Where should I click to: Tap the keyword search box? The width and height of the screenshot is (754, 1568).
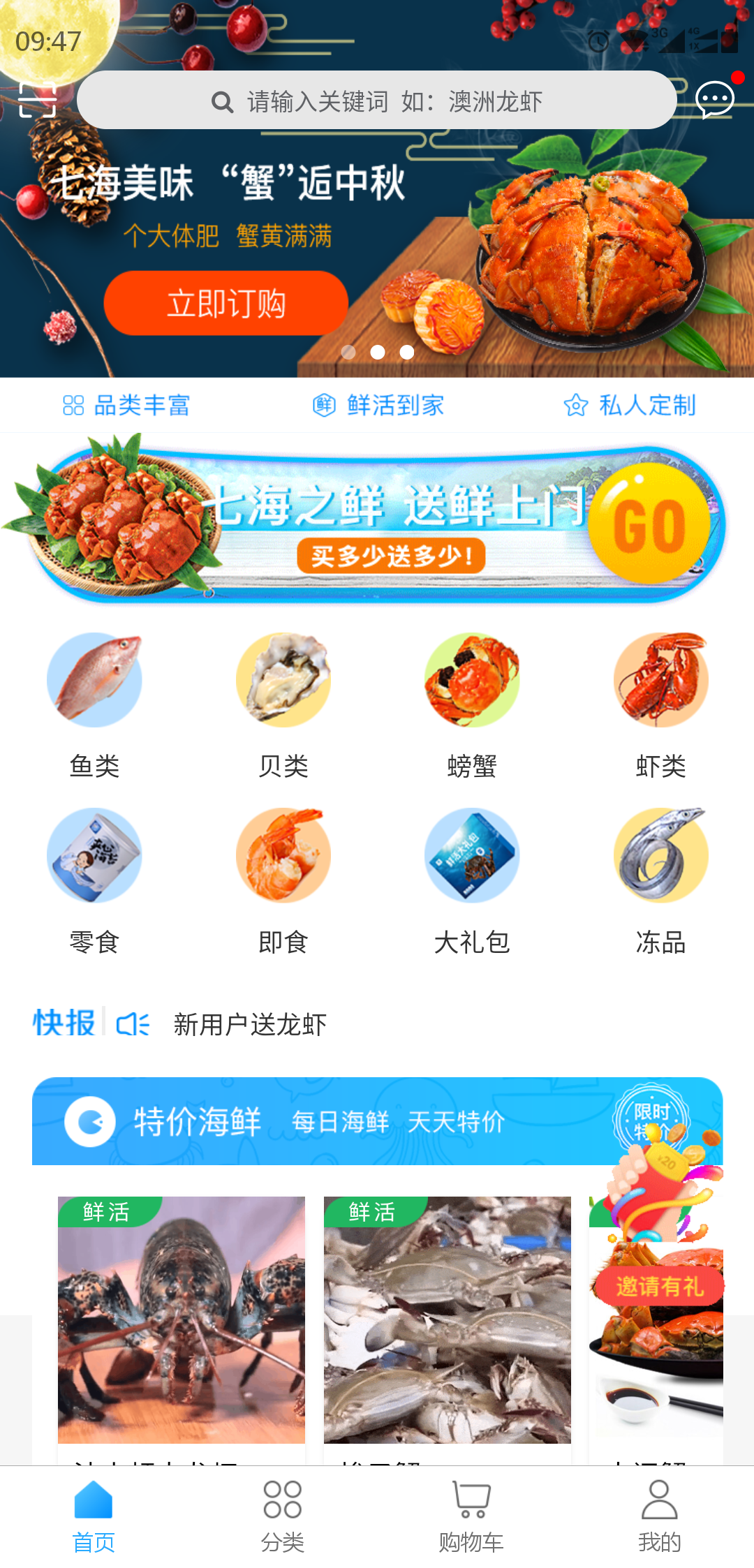click(x=377, y=101)
